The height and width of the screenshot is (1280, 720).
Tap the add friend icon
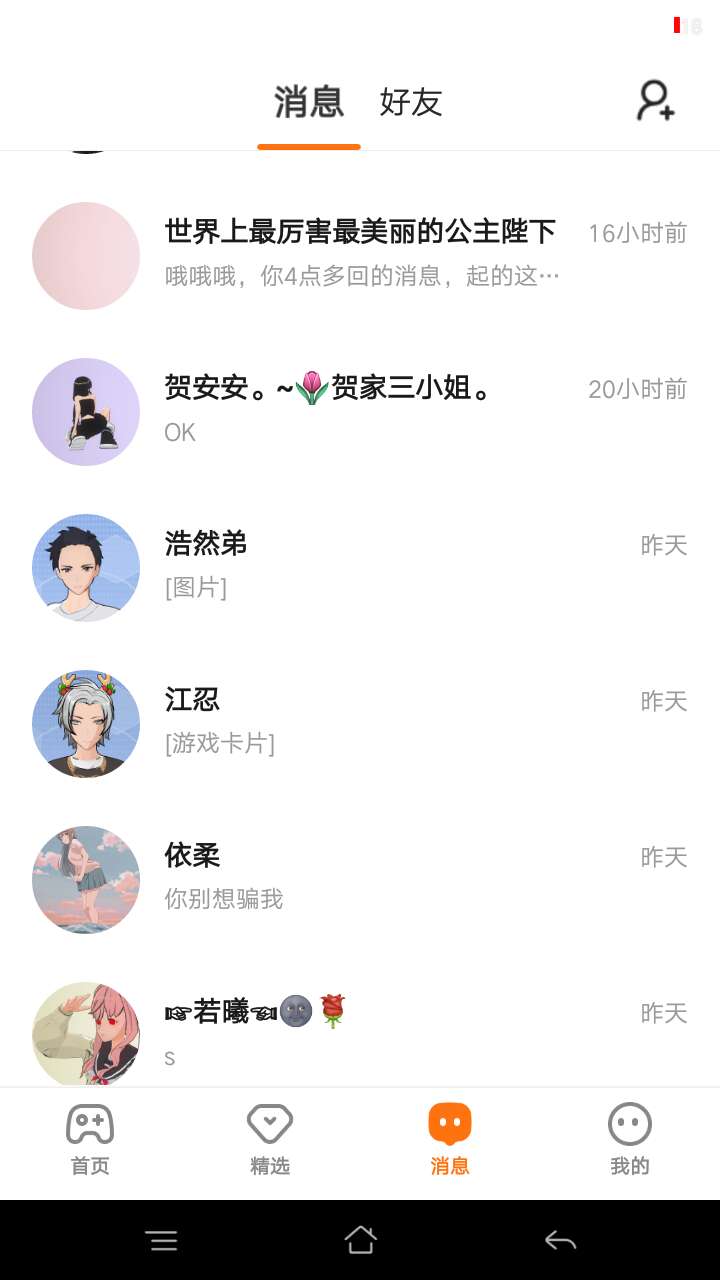click(656, 101)
